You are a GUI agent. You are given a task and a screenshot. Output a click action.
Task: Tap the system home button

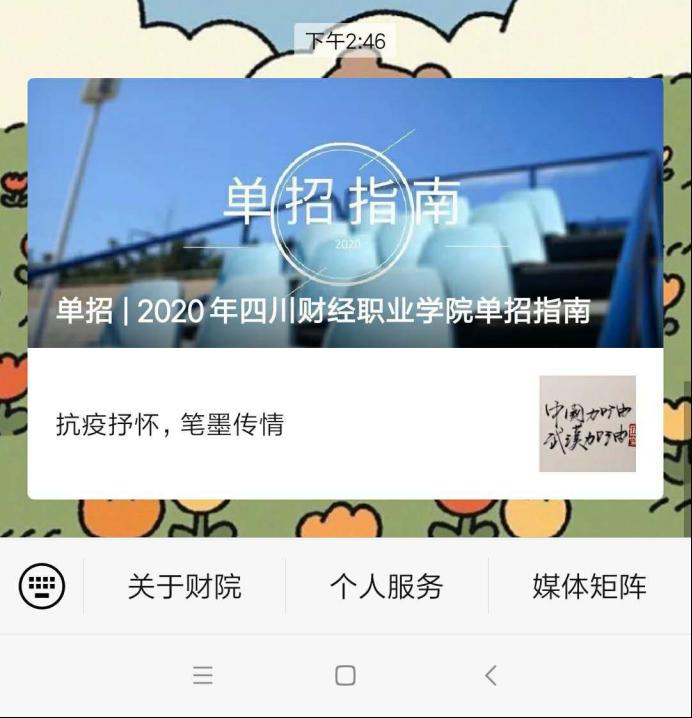tap(345, 675)
